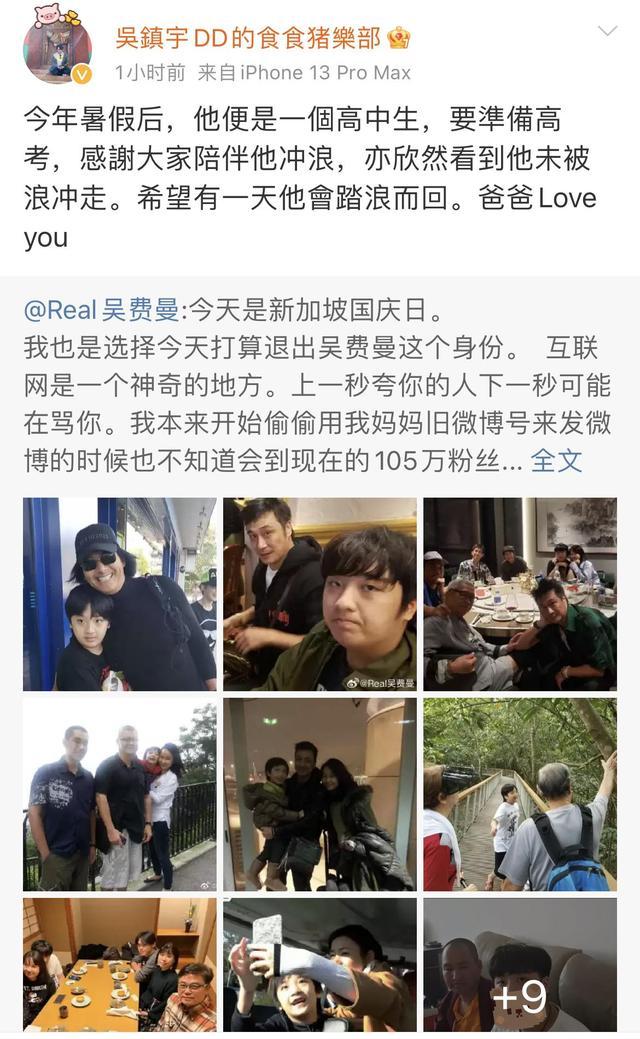Viewport: 640px width, 1039px height.
Task: Open the forest boardwalk photo
Action: pos(520,794)
